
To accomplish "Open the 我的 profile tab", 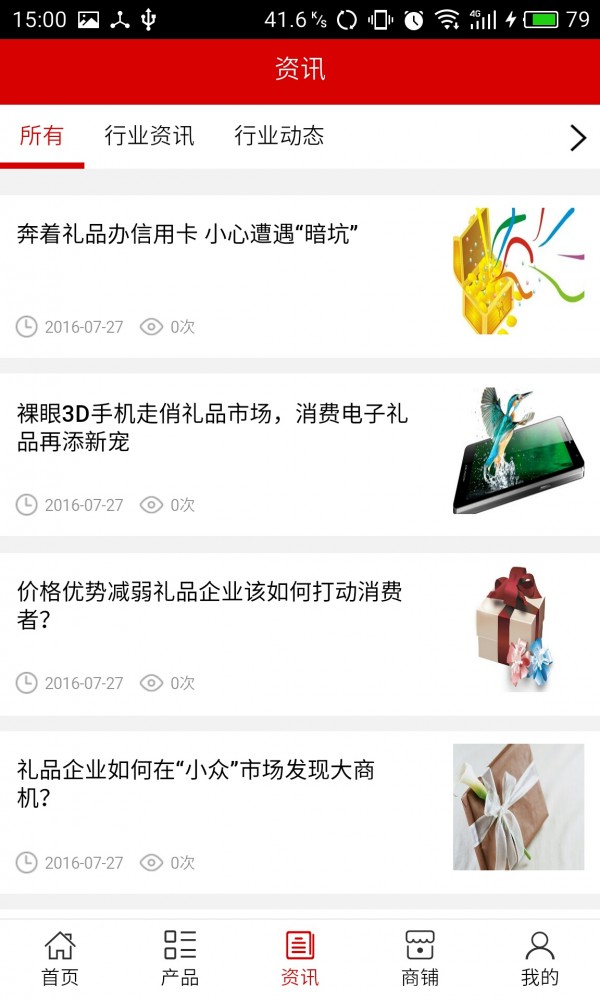I will click(540, 958).
